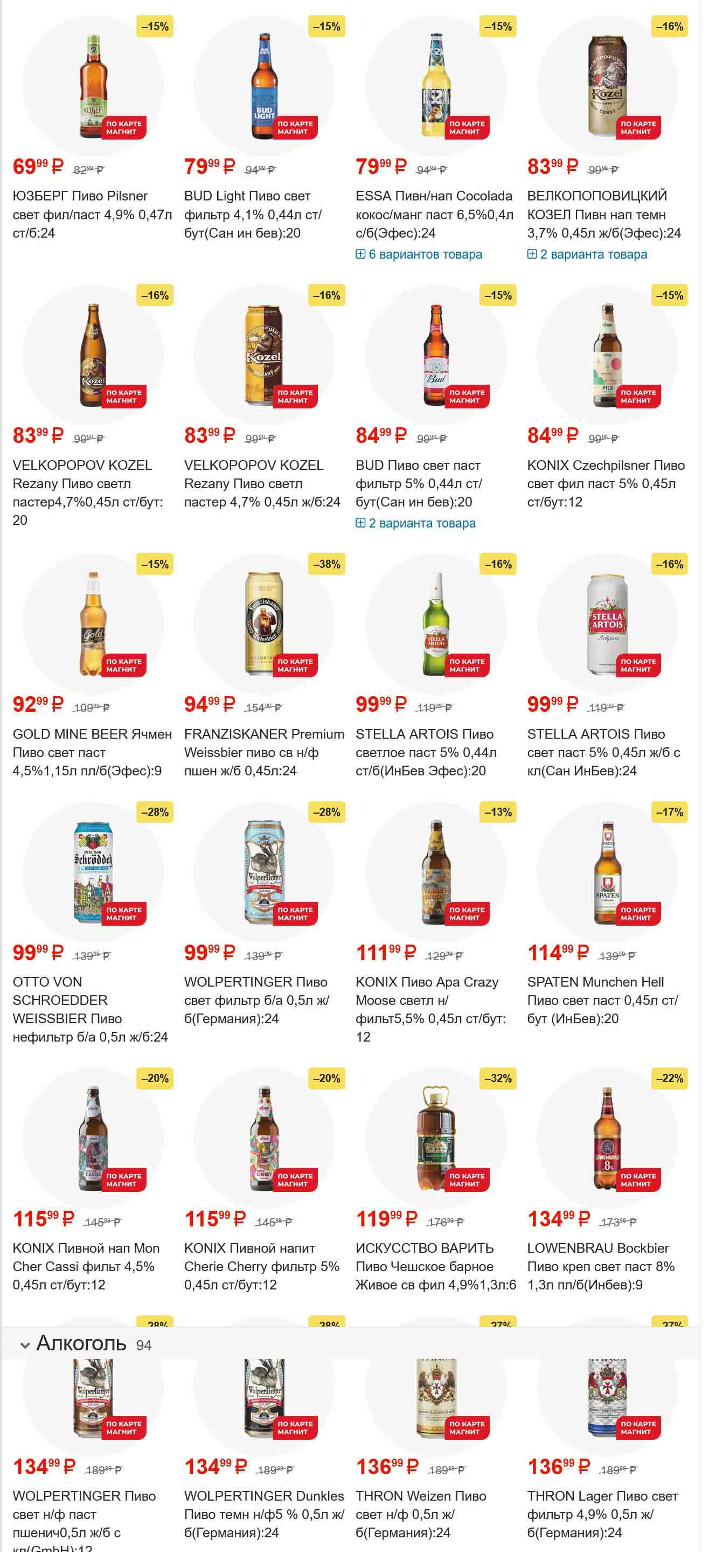Open GOLD MINE BEER 1,15л product
709x1568 pixels.
(92, 752)
